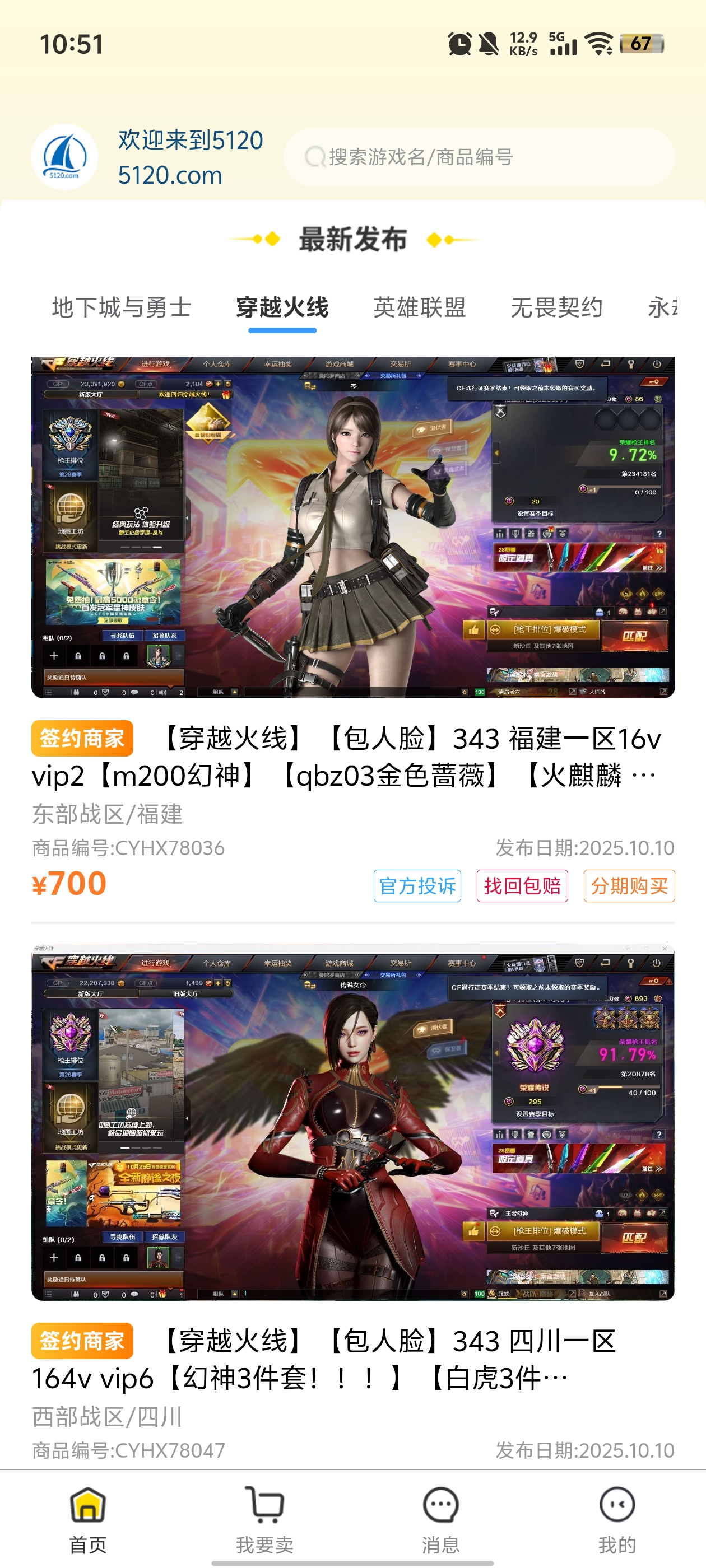Open the 我要卖 sell tab
Viewport: 706px width, 1568px height.
[x=264, y=1519]
